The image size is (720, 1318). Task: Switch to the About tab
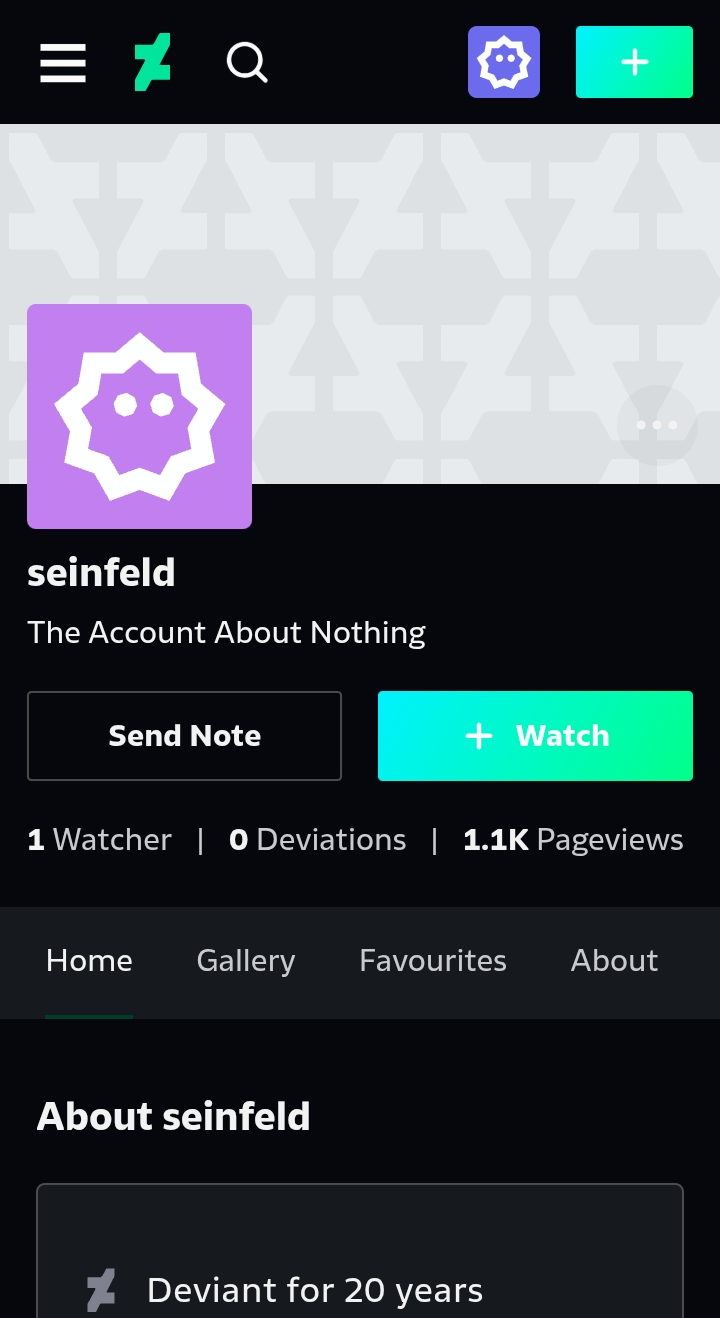pos(614,961)
